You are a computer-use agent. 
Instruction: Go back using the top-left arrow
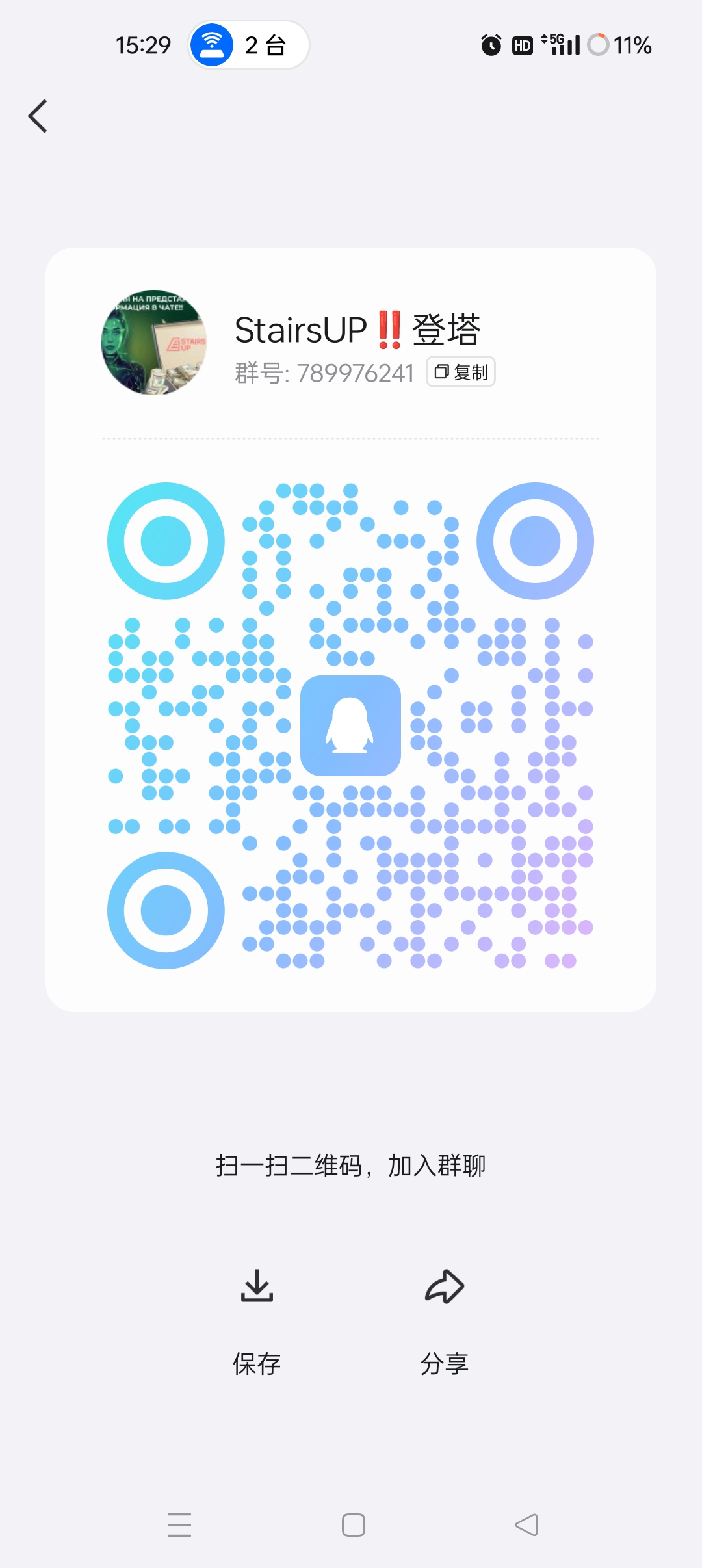(x=38, y=116)
